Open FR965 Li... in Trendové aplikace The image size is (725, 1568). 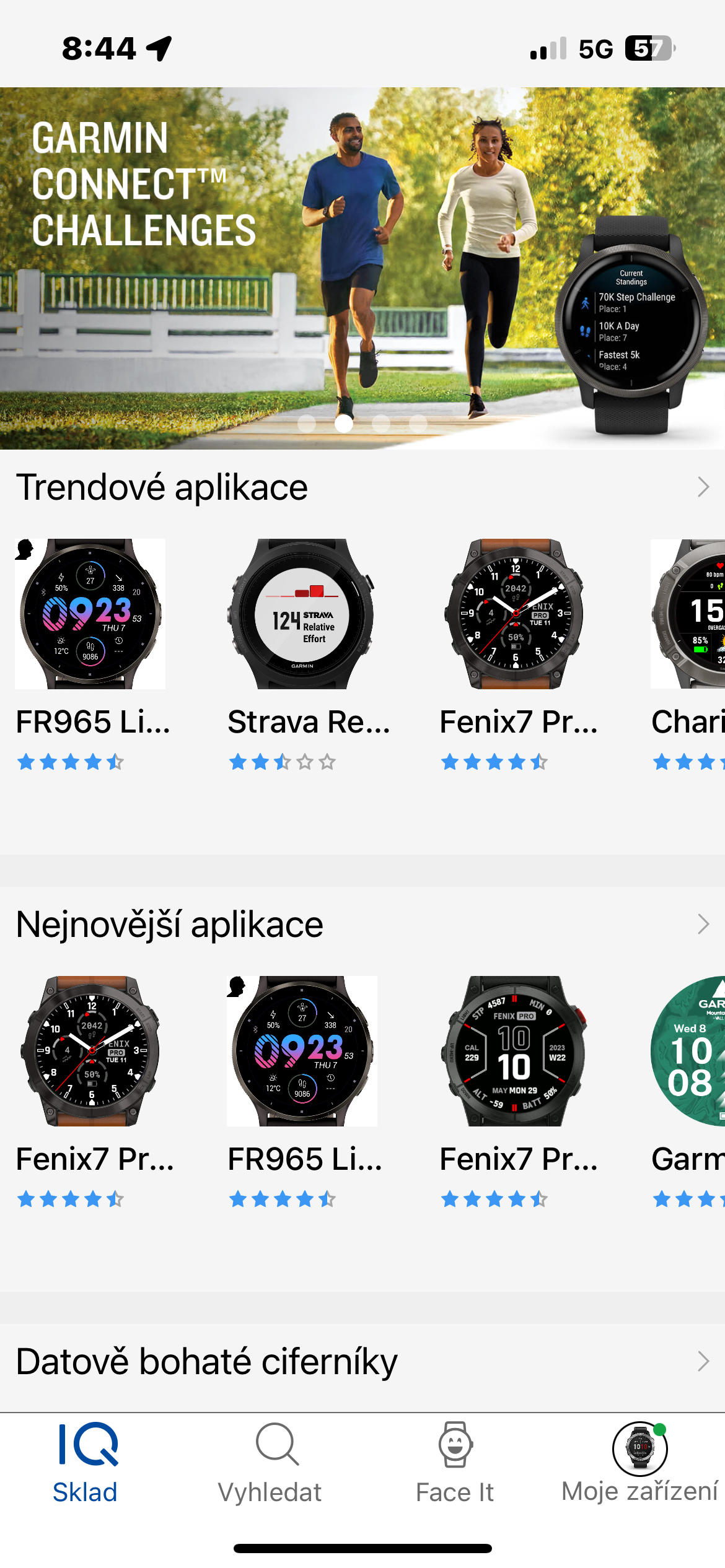(x=90, y=614)
